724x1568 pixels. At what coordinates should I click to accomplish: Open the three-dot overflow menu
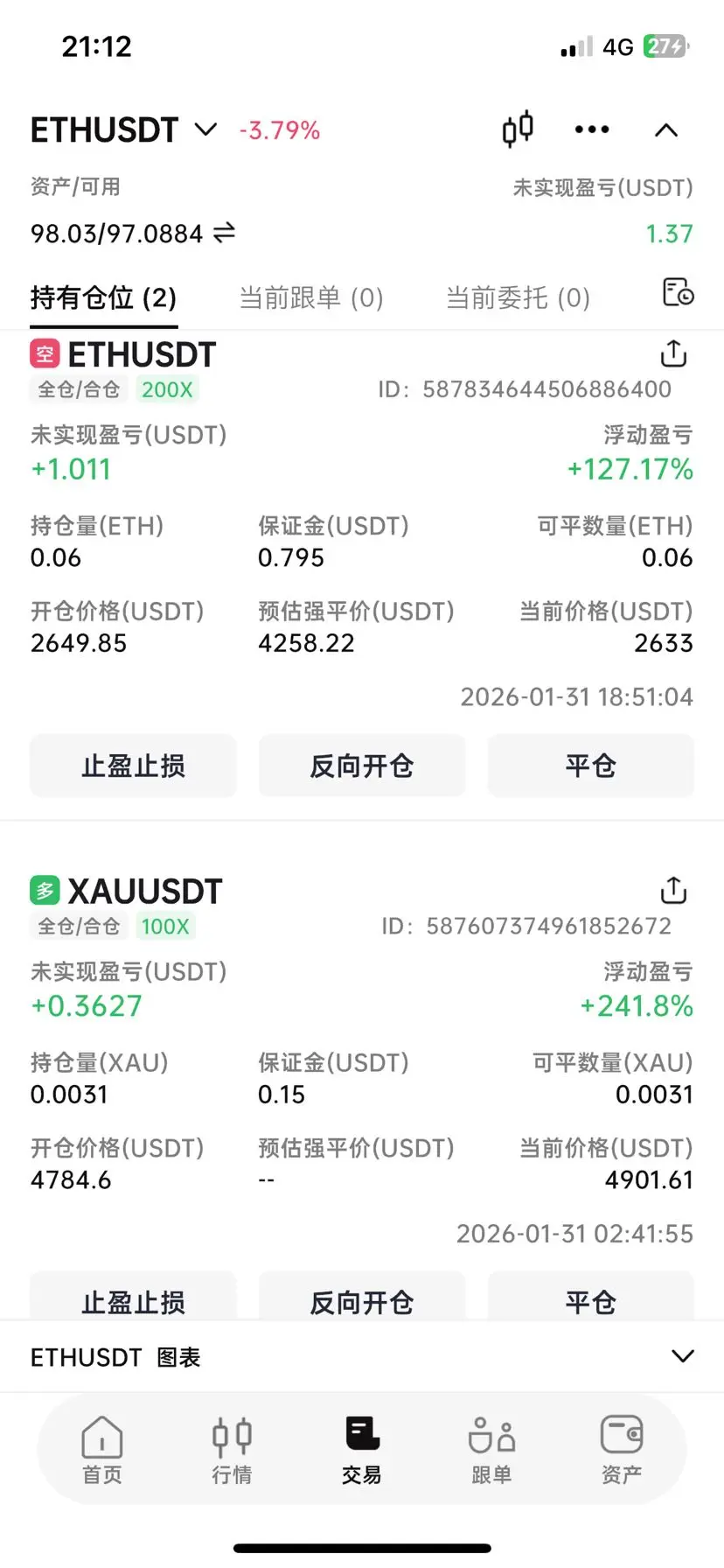coord(592,129)
